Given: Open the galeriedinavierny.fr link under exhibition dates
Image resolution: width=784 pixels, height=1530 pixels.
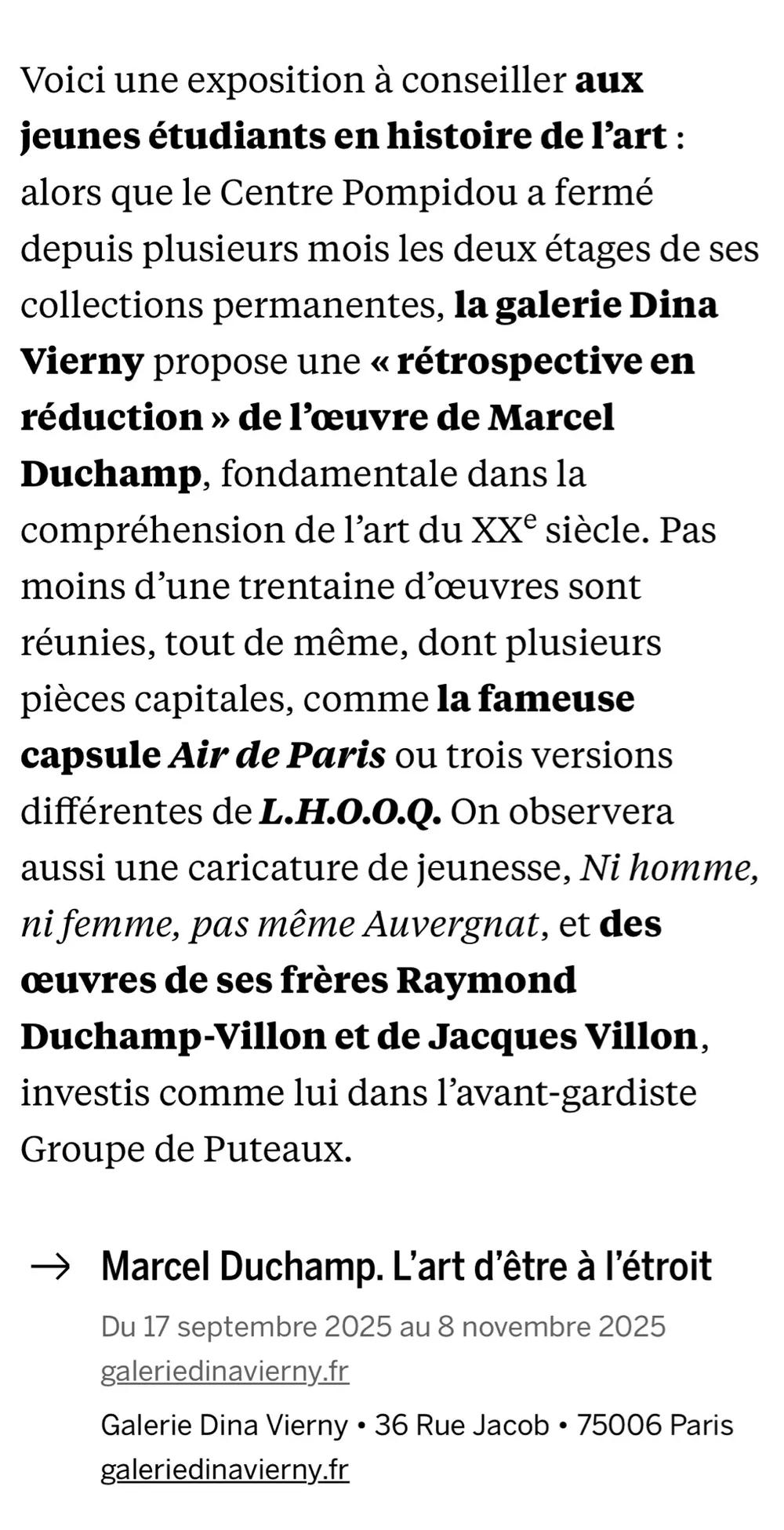Looking at the screenshot, I should coord(224,1372).
